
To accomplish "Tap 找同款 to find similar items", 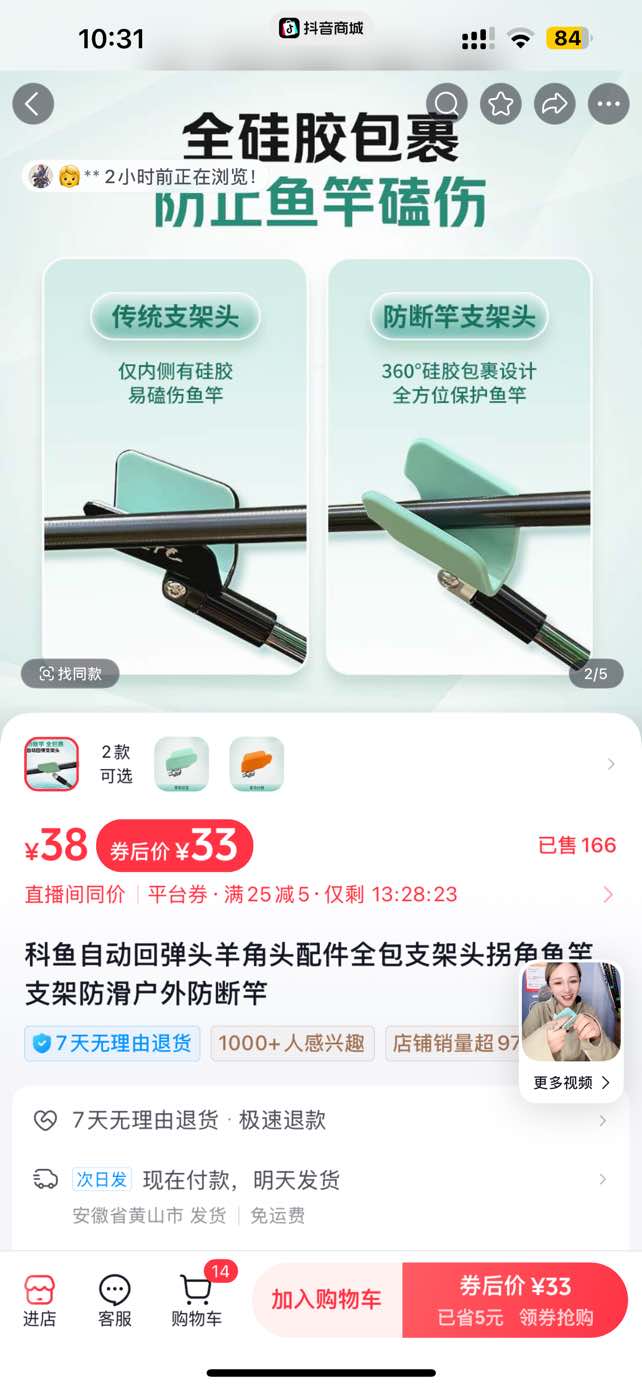I will 70,673.
